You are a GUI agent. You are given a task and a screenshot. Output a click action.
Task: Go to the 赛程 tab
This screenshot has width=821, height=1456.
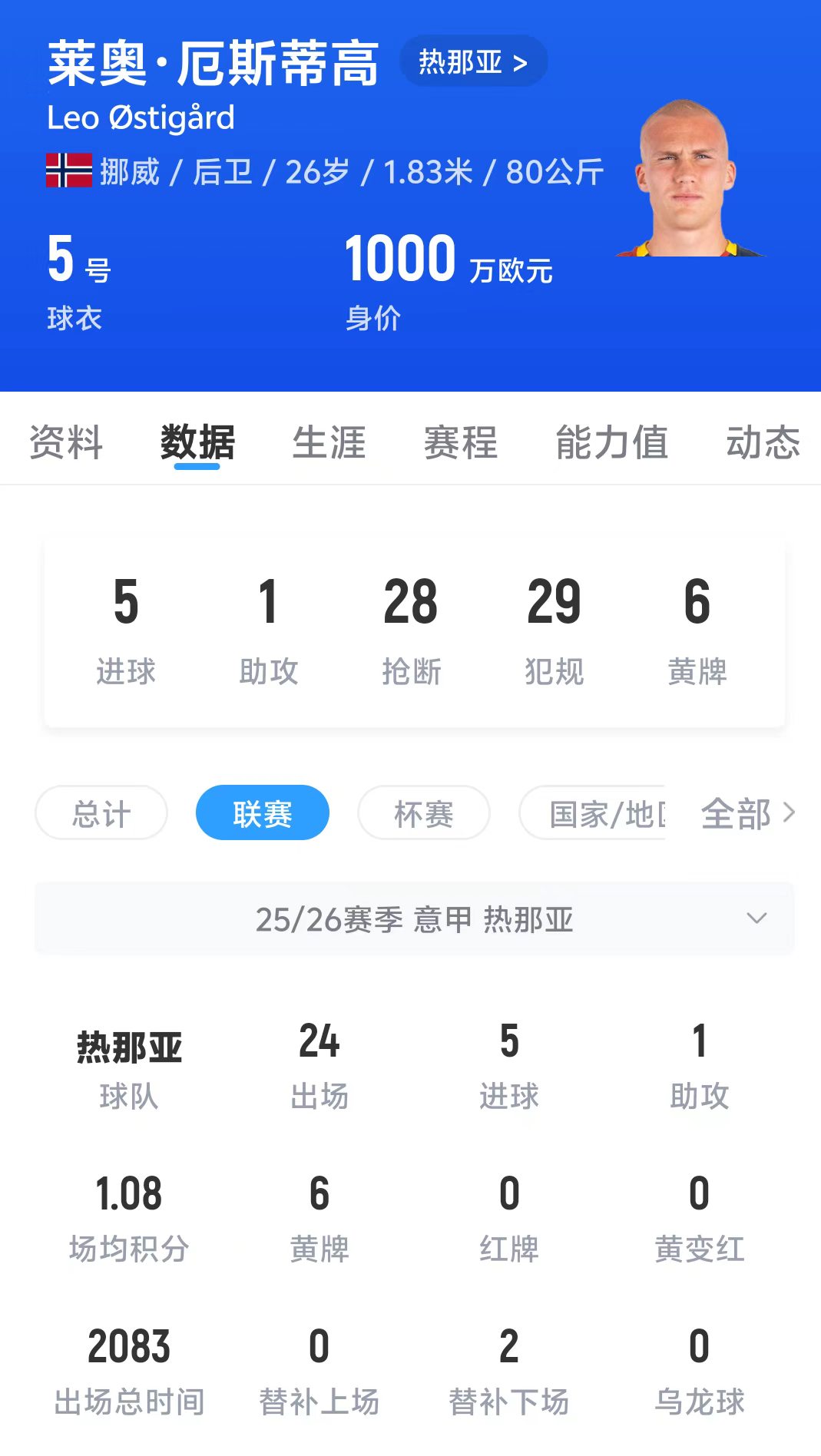point(461,442)
